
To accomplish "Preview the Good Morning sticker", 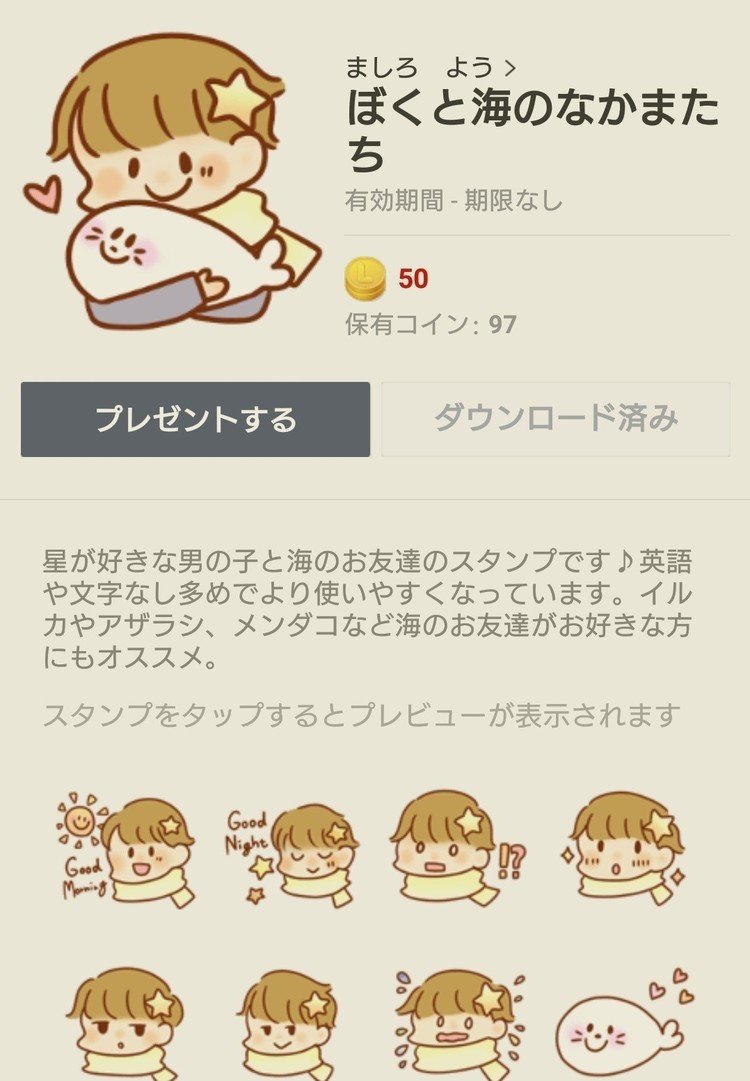I will 126,850.
